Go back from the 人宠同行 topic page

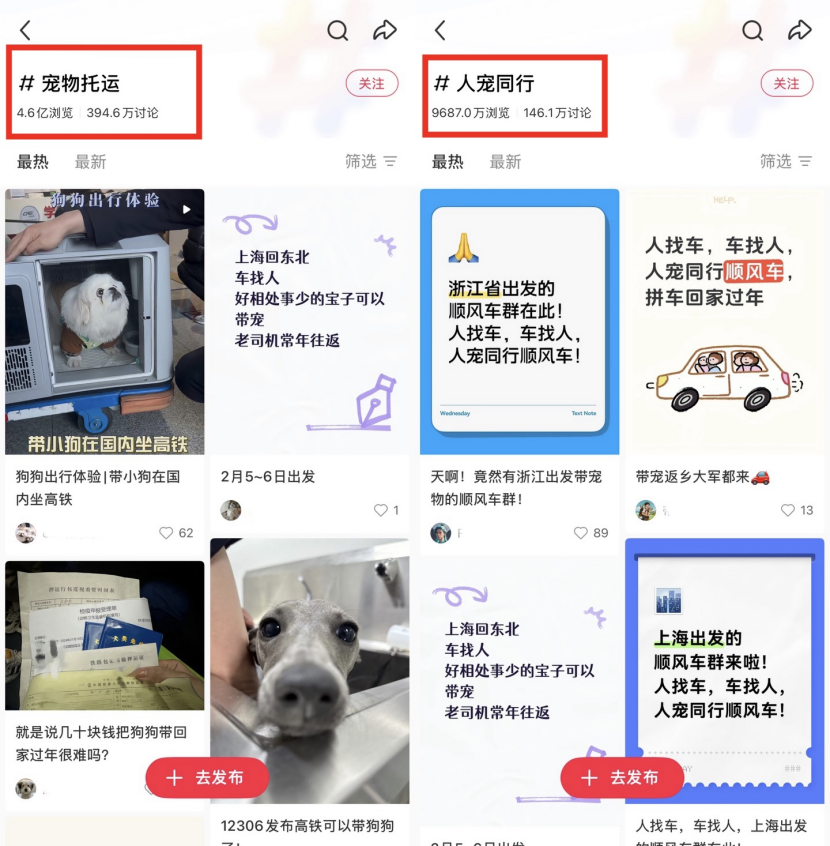coord(440,31)
